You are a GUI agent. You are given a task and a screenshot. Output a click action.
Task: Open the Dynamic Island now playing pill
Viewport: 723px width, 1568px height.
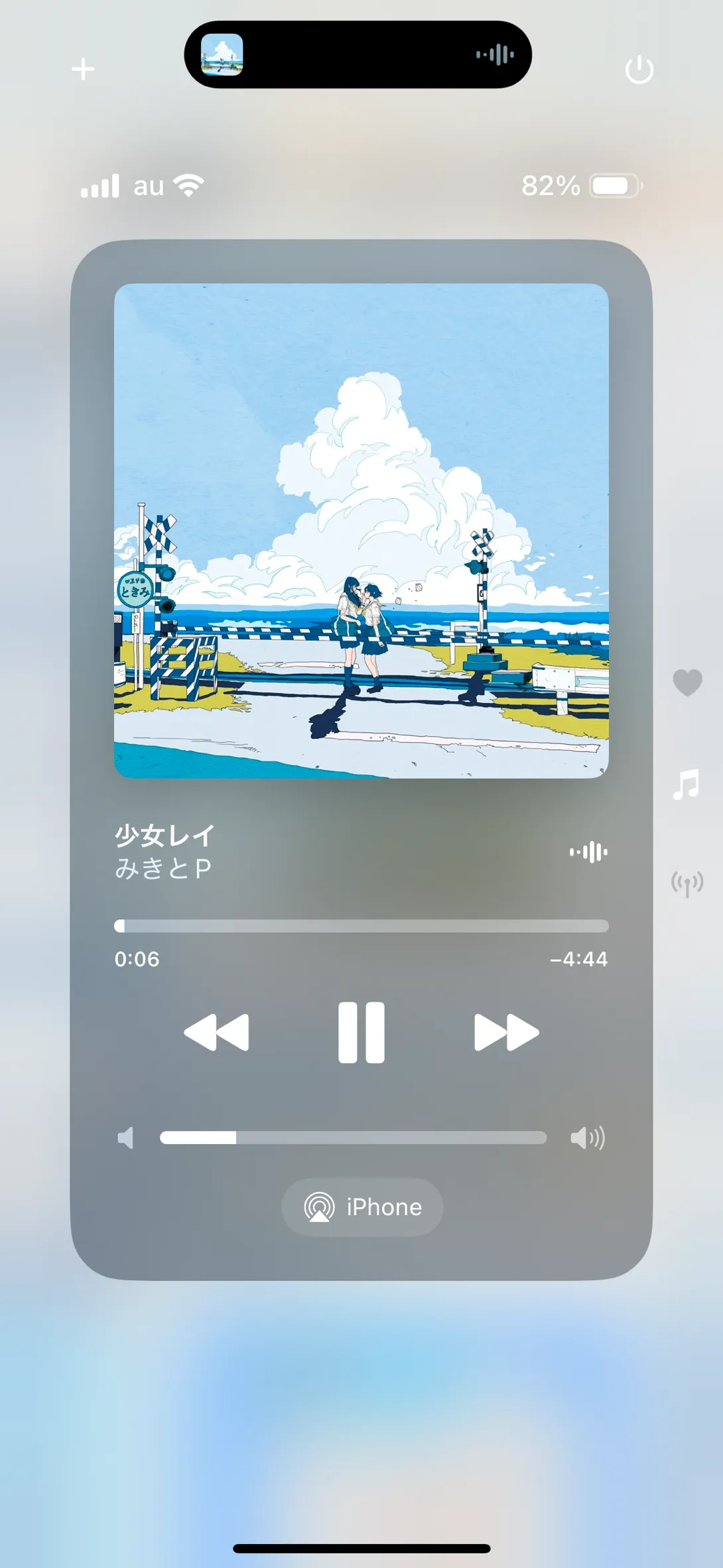click(x=358, y=54)
